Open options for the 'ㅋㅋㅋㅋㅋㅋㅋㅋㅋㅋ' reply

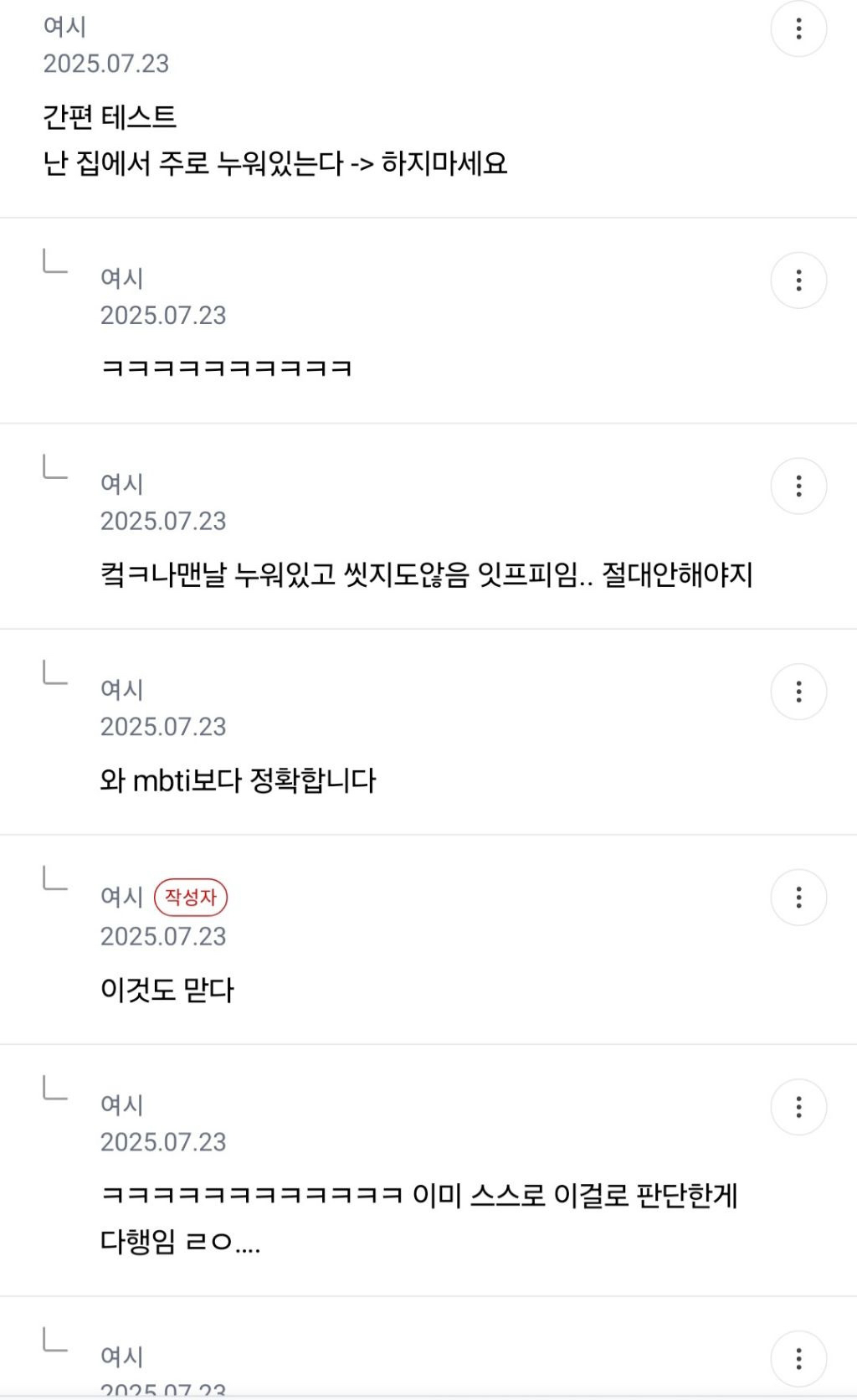(x=798, y=281)
